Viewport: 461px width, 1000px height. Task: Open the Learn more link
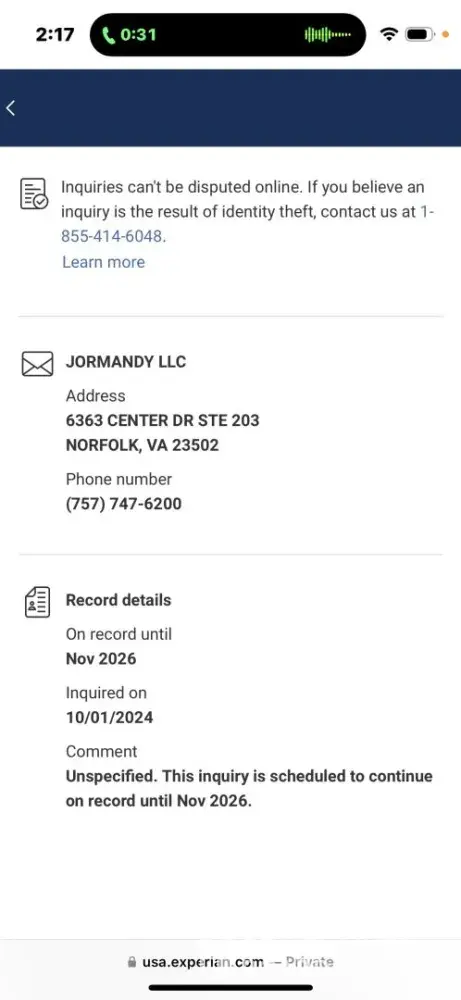click(x=103, y=262)
